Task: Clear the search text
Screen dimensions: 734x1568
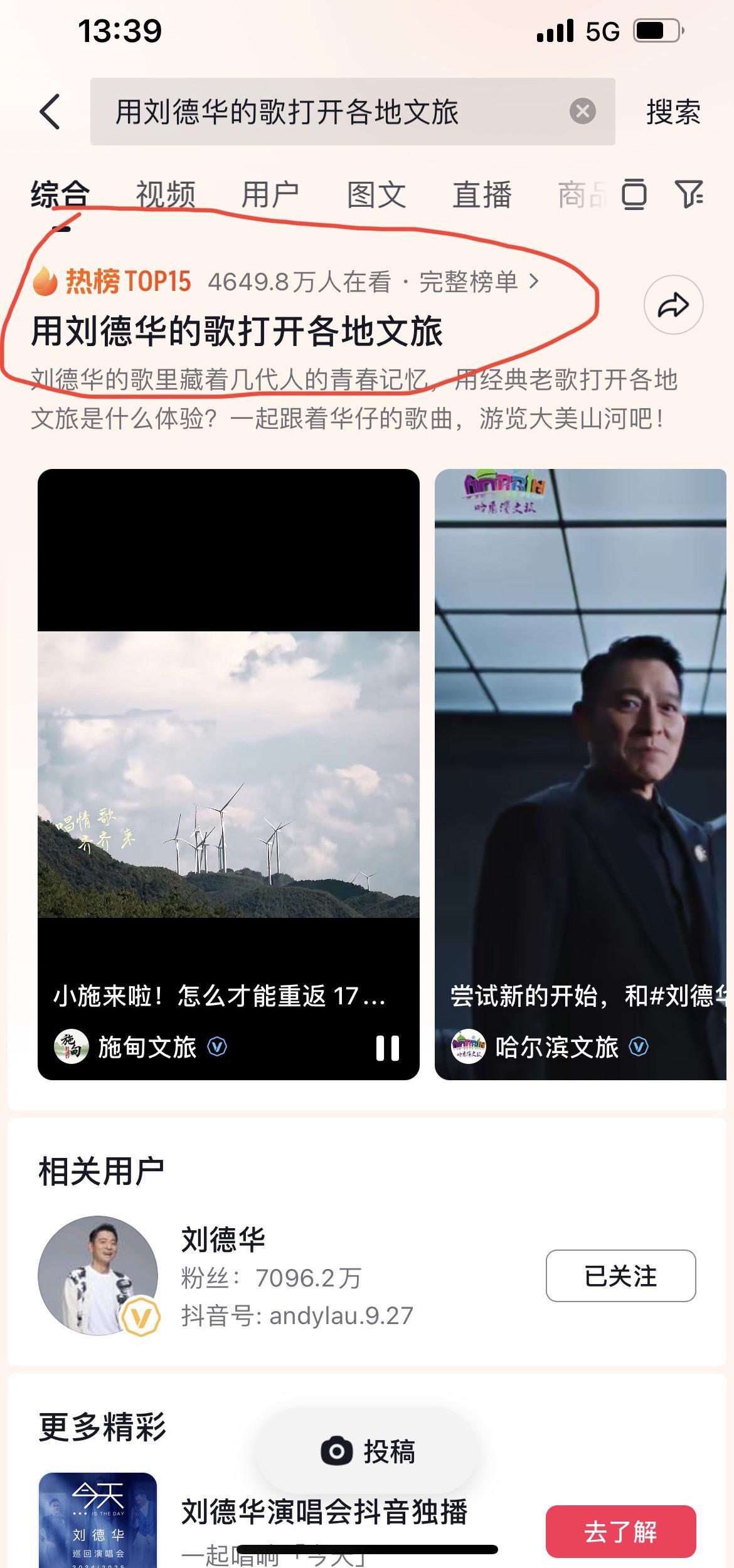Action: tap(582, 112)
